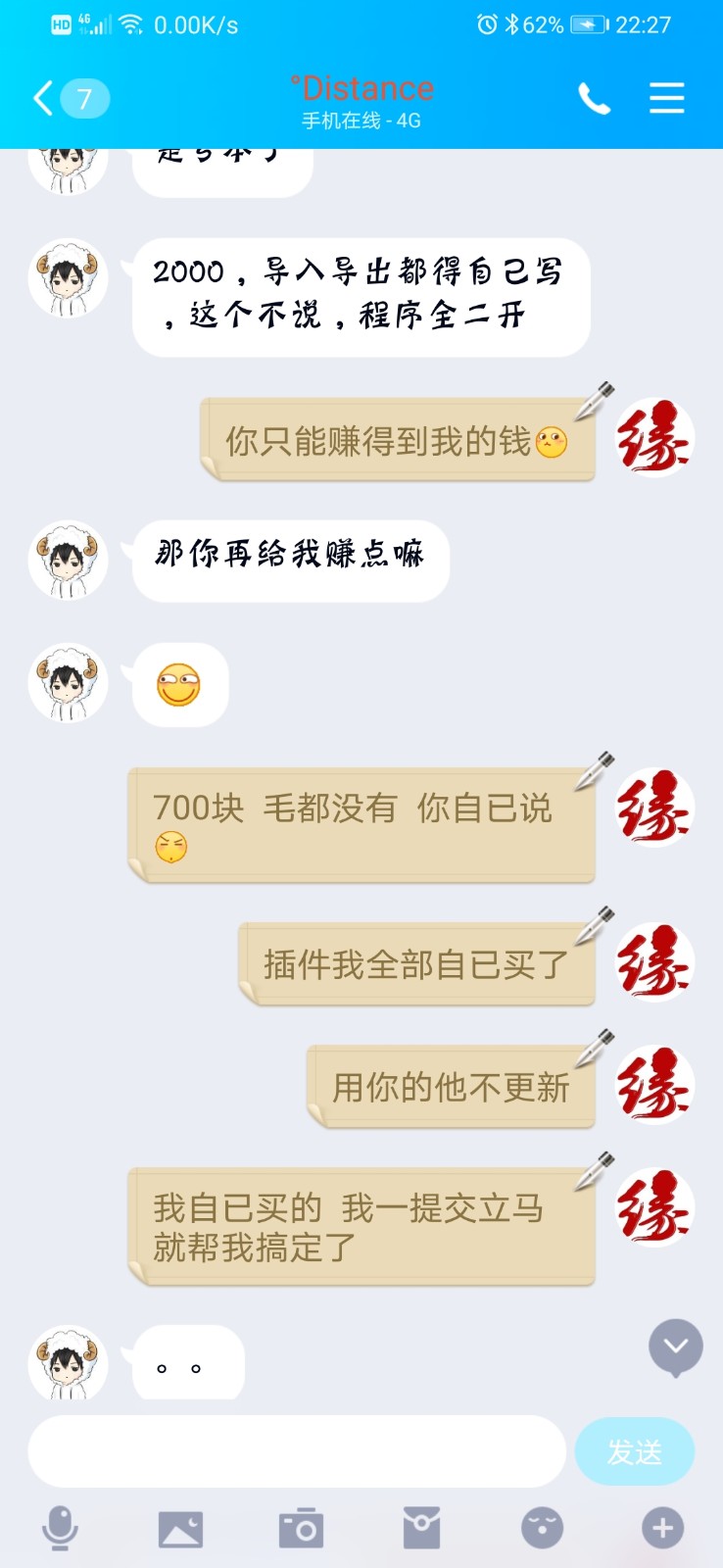723x1568 pixels.
Task: Tap my avatar next to "插件我全部自已买了"
Action: (653, 961)
